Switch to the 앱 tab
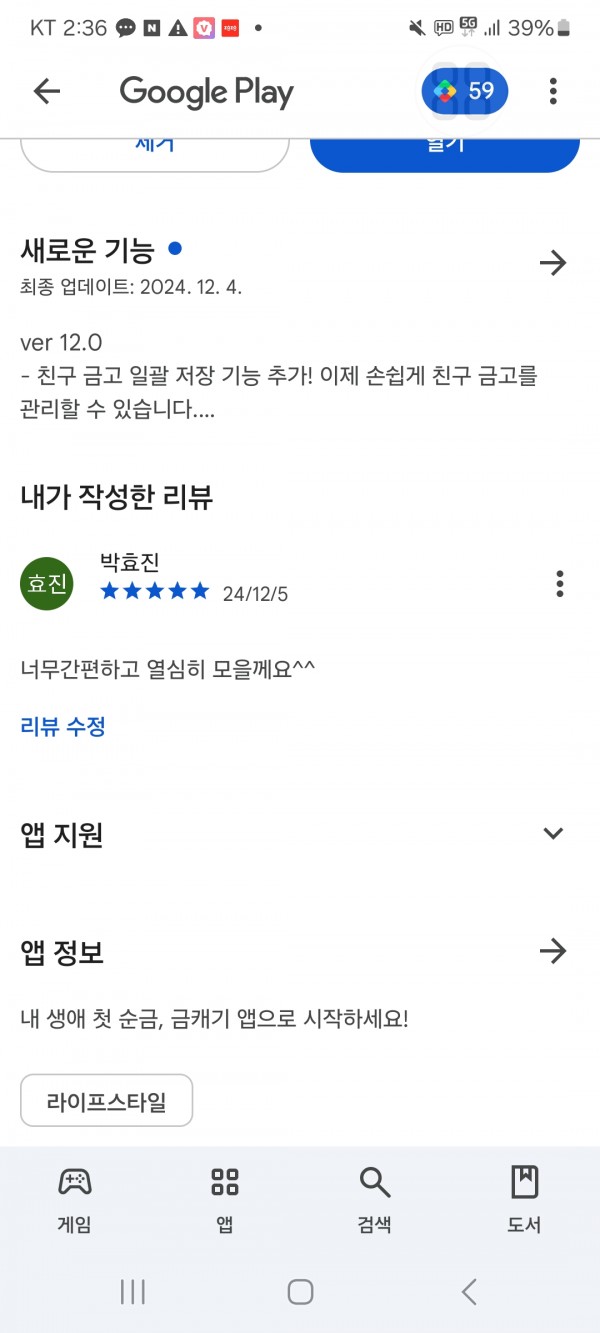The height and width of the screenshot is (1333, 600). tap(225, 1199)
